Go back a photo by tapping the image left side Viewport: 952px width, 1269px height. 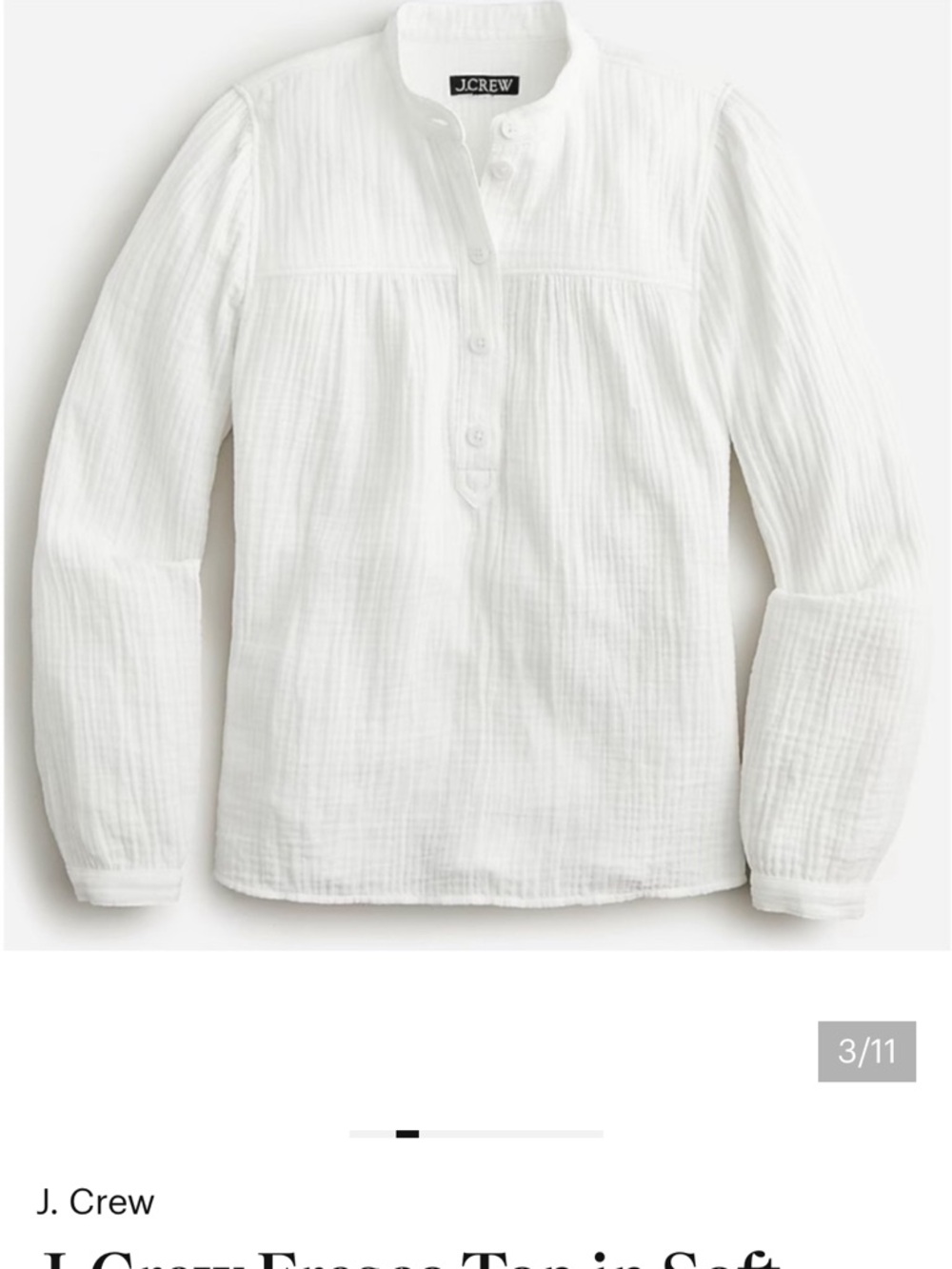tap(95, 476)
